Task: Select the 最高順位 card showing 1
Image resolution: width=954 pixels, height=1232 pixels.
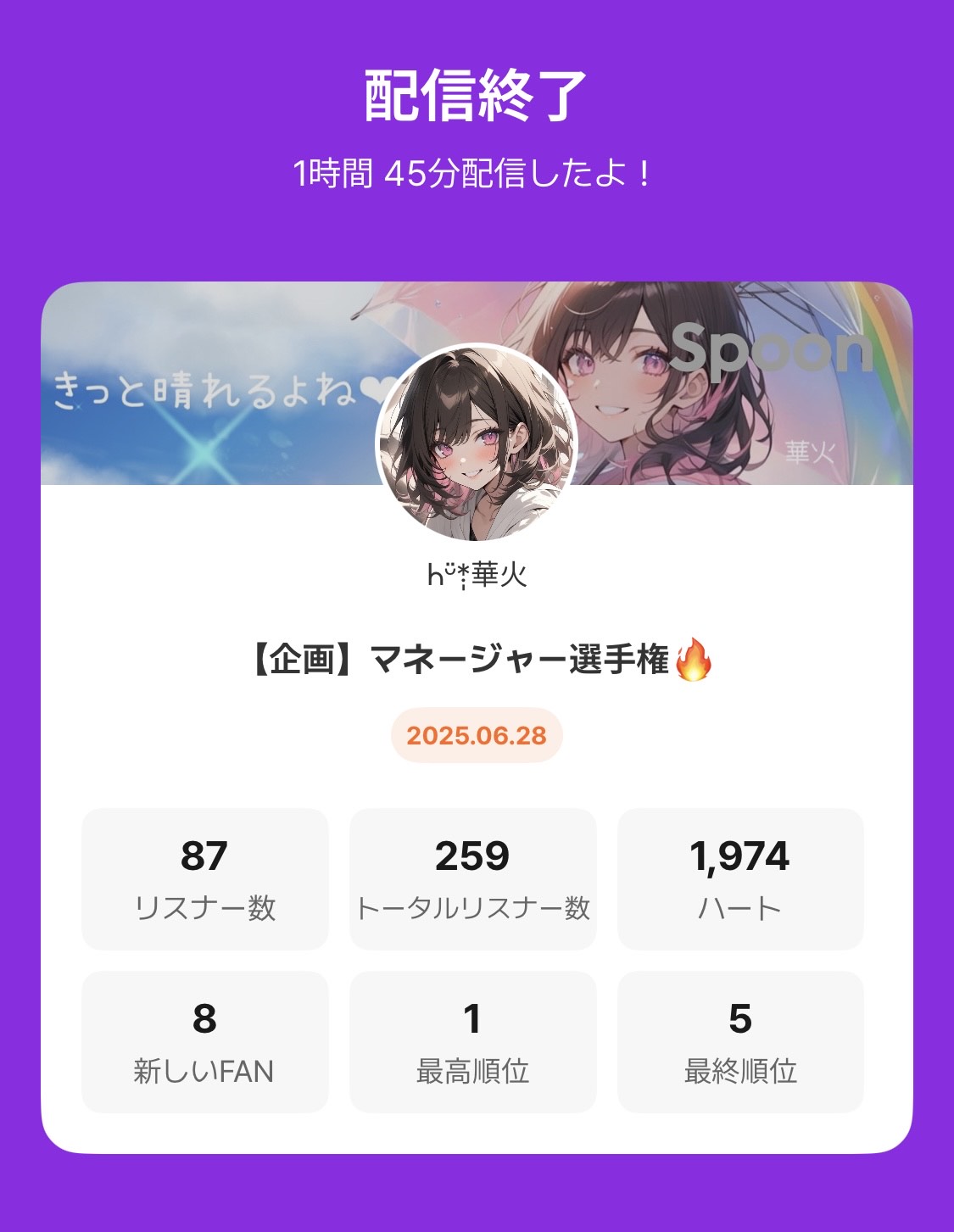Action: coord(472,1041)
